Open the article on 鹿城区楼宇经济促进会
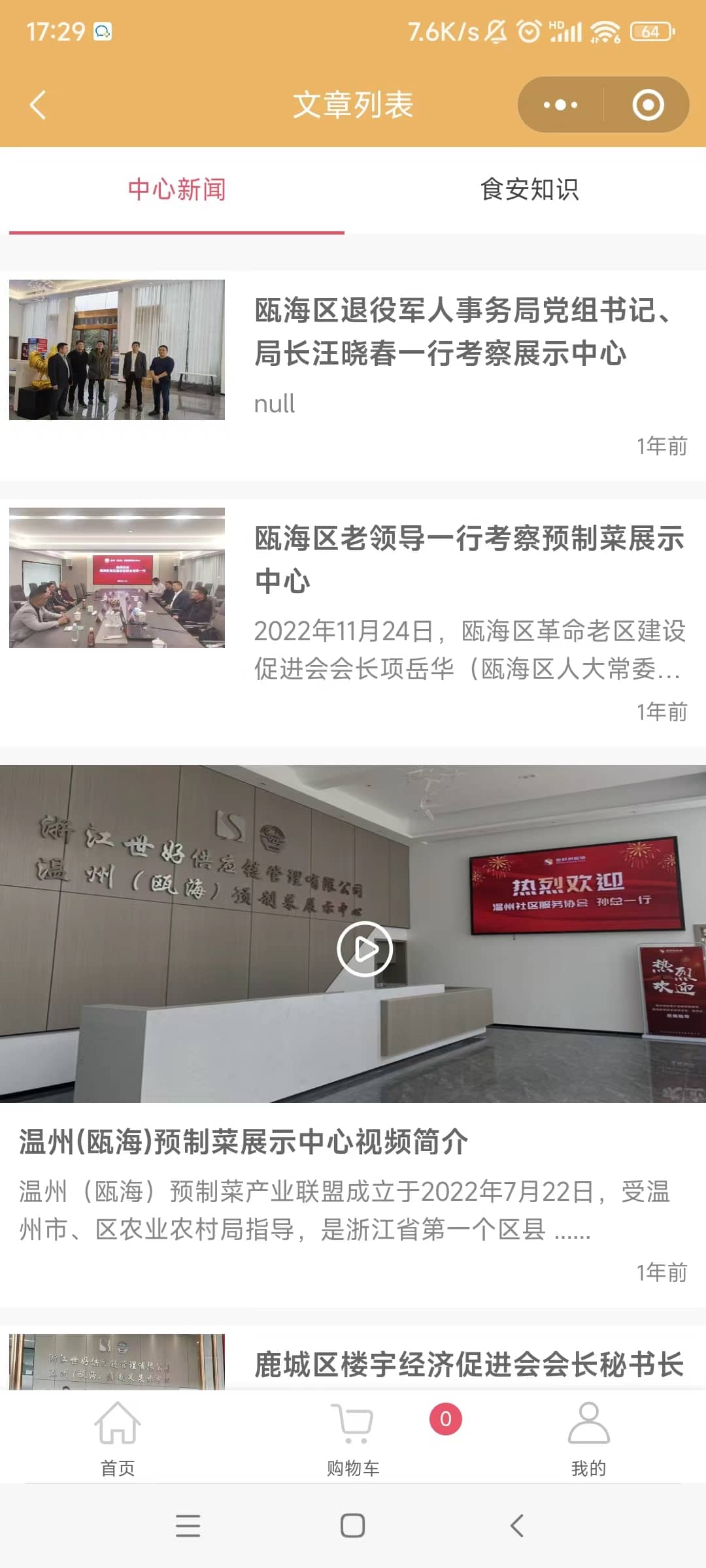This screenshot has width=706, height=1568. (x=468, y=1364)
